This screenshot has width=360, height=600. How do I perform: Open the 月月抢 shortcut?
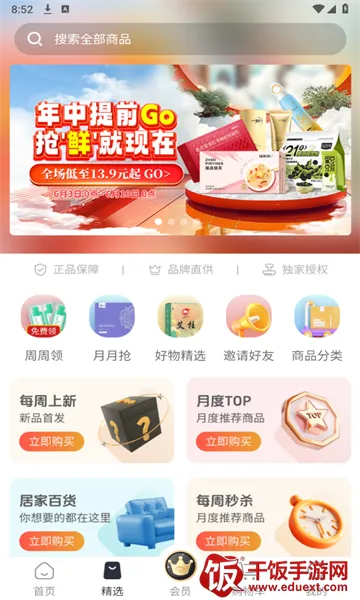[x=112, y=329]
